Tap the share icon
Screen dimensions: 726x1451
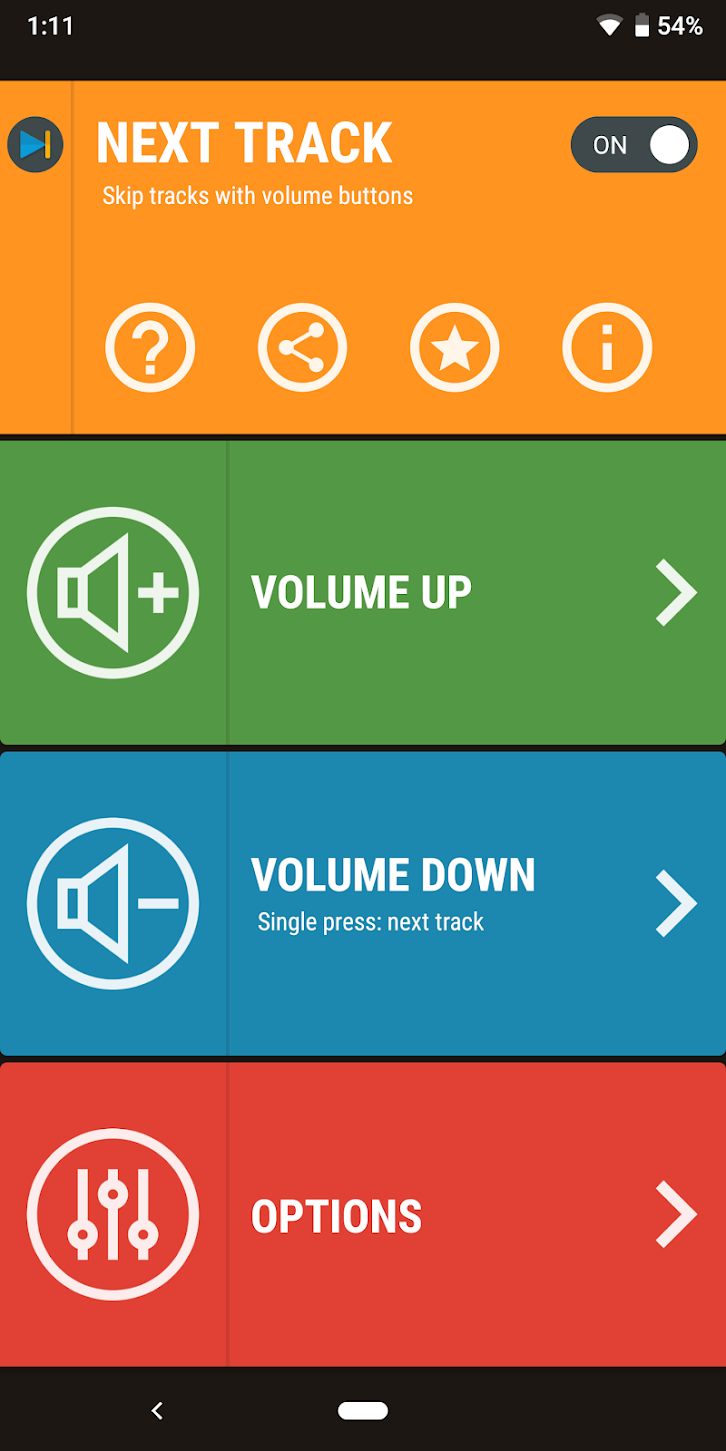coord(302,347)
